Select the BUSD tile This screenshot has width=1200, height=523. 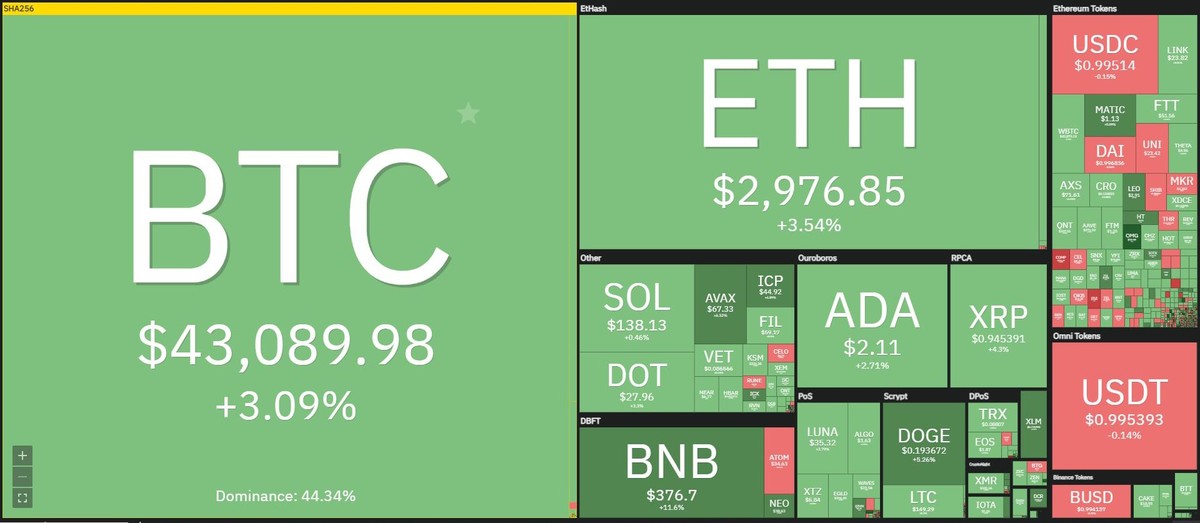(x=1091, y=500)
